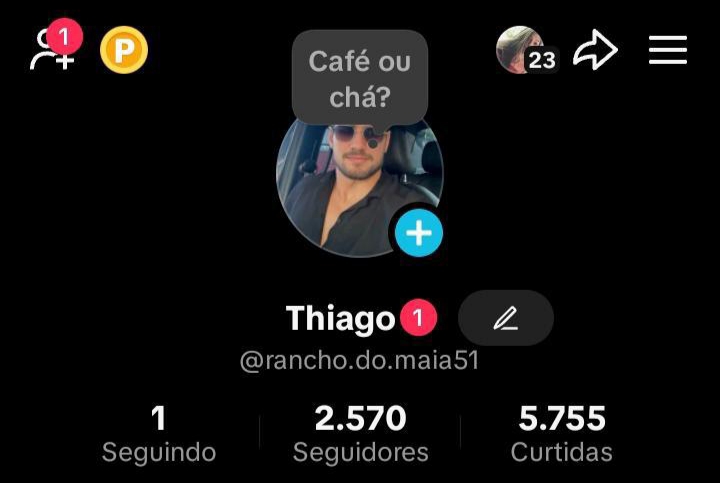Open the add friends icon

(x=54, y=47)
